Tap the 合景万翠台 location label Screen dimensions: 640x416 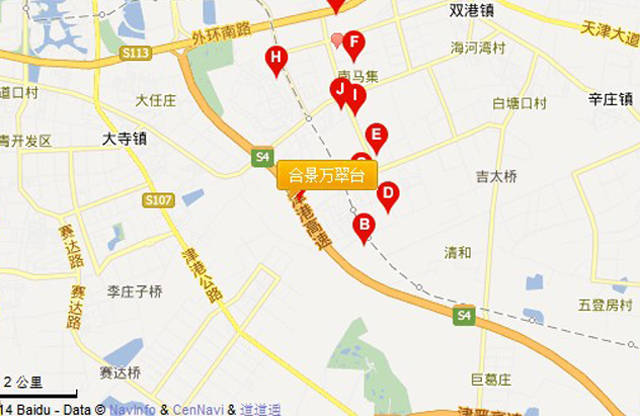click(x=327, y=175)
